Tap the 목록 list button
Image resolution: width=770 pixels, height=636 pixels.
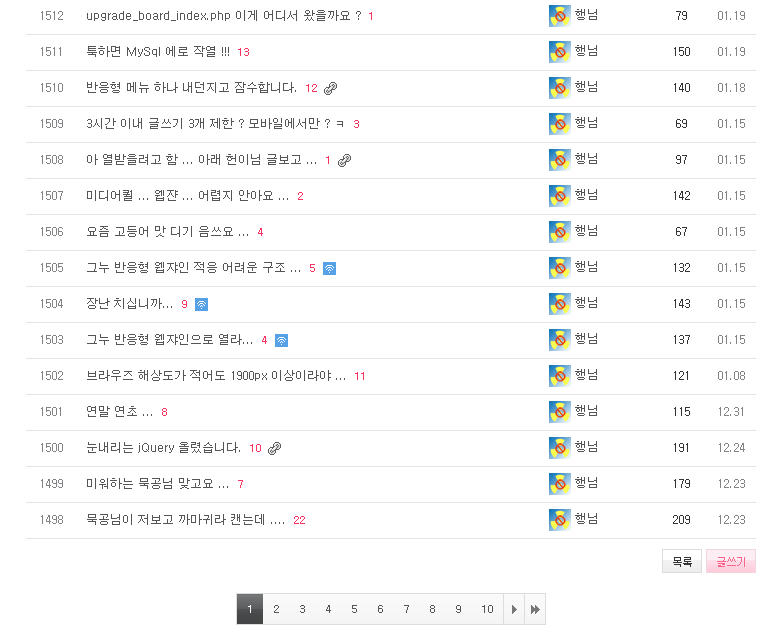click(x=681, y=562)
